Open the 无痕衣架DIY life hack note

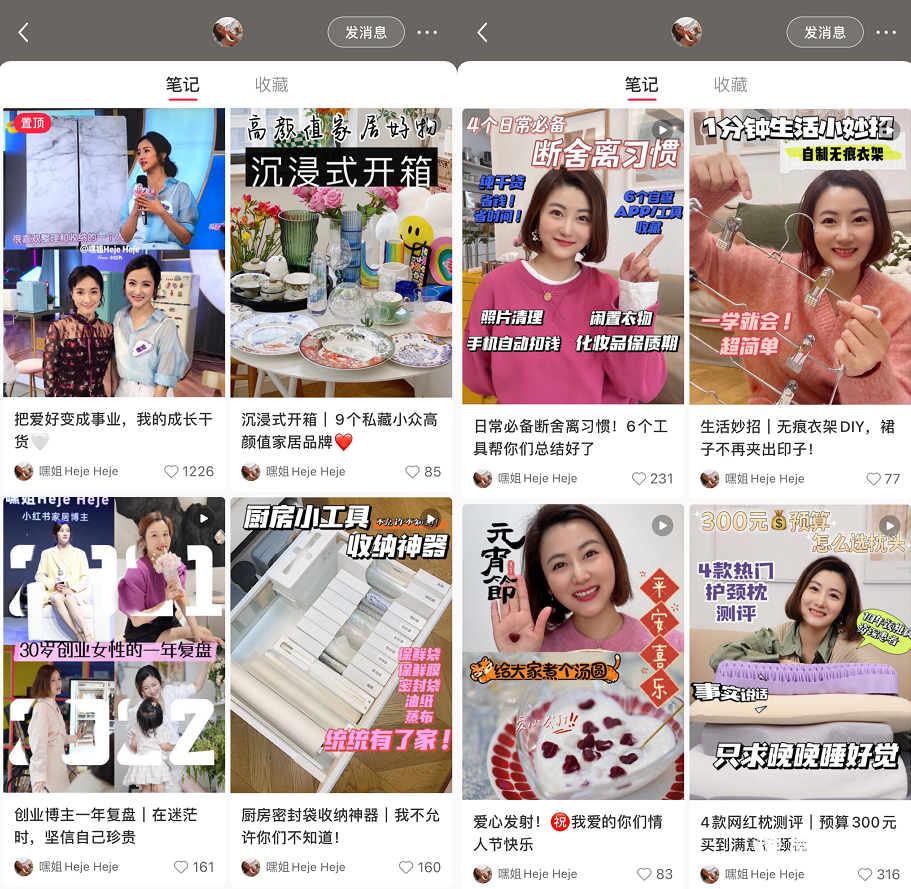tap(800, 257)
